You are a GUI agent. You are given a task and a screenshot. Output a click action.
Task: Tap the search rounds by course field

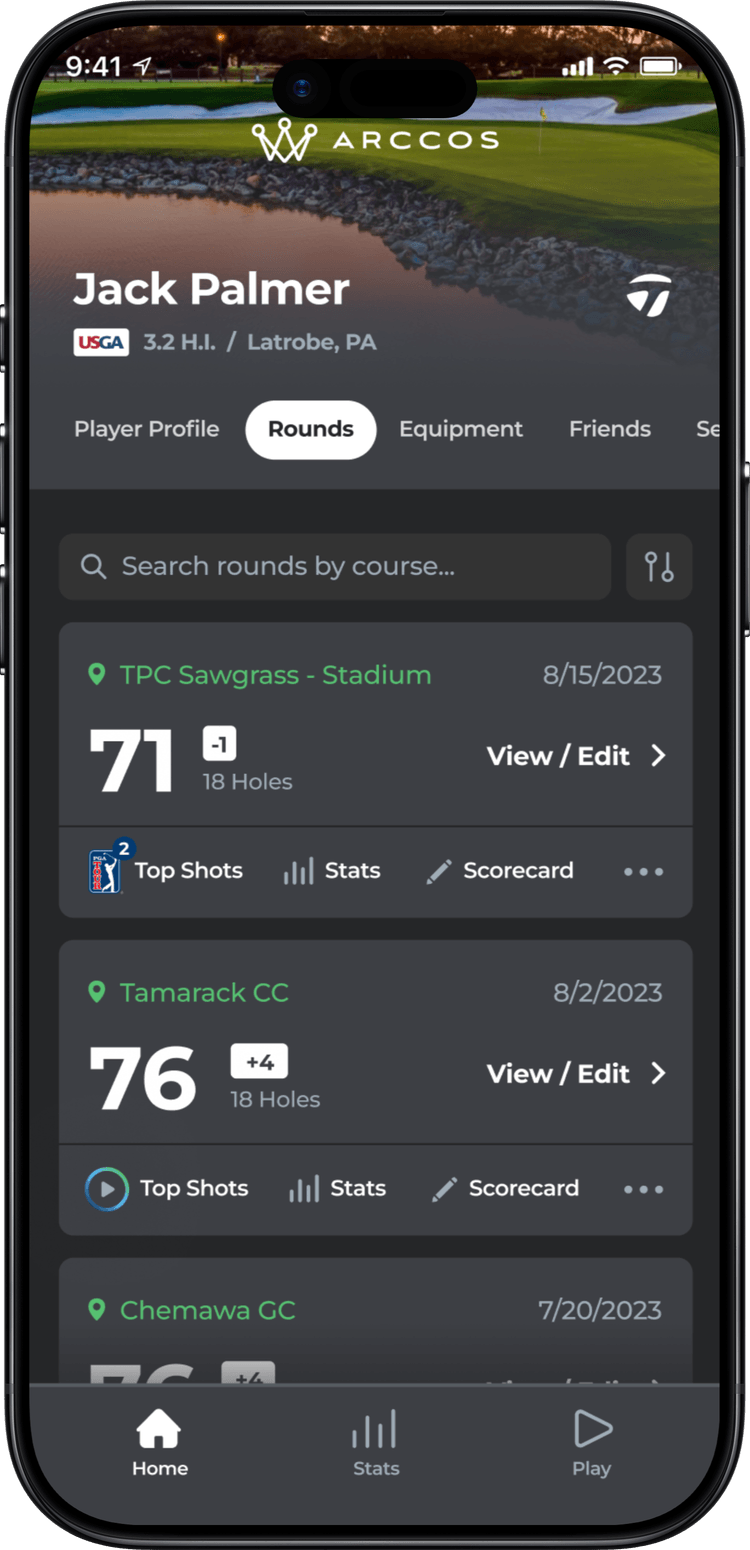coord(335,567)
